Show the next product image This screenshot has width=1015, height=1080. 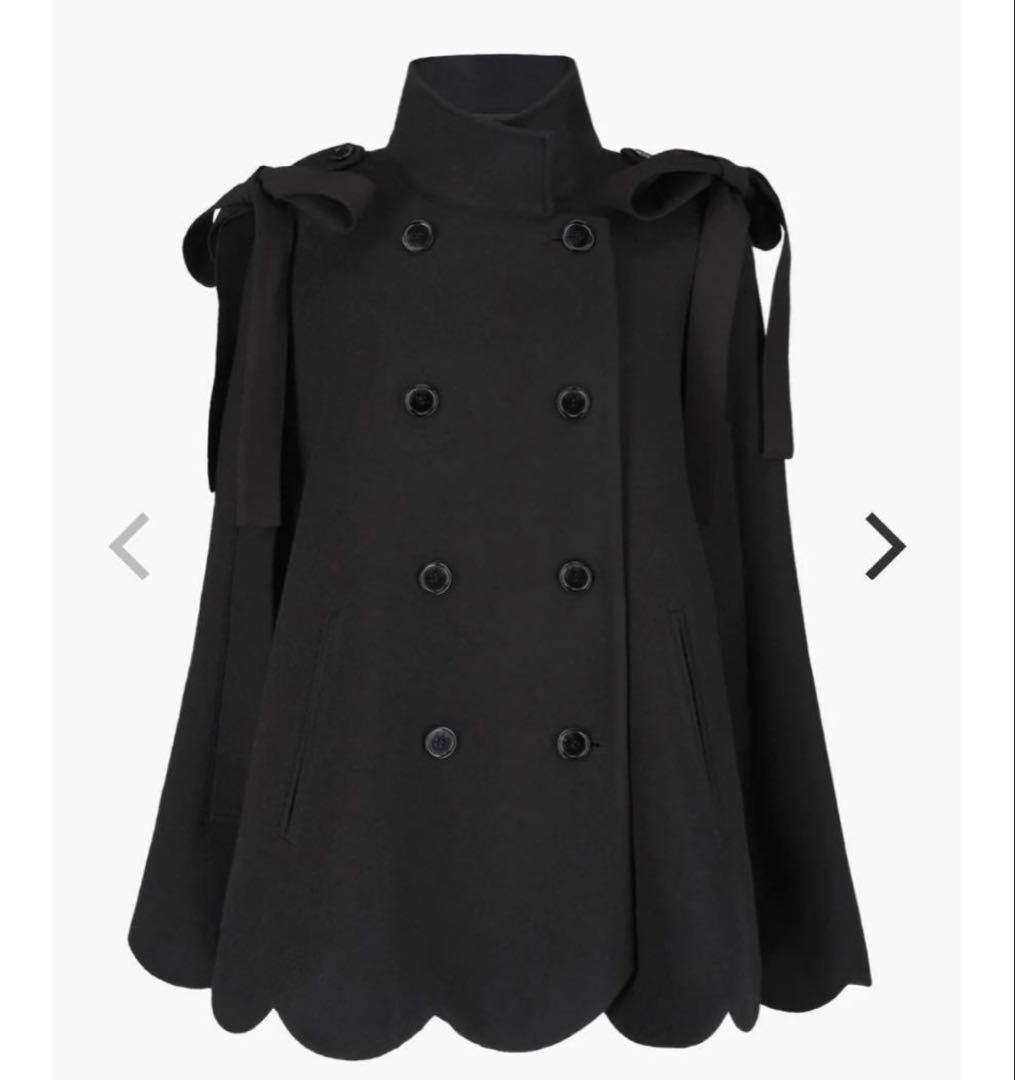[x=885, y=545]
